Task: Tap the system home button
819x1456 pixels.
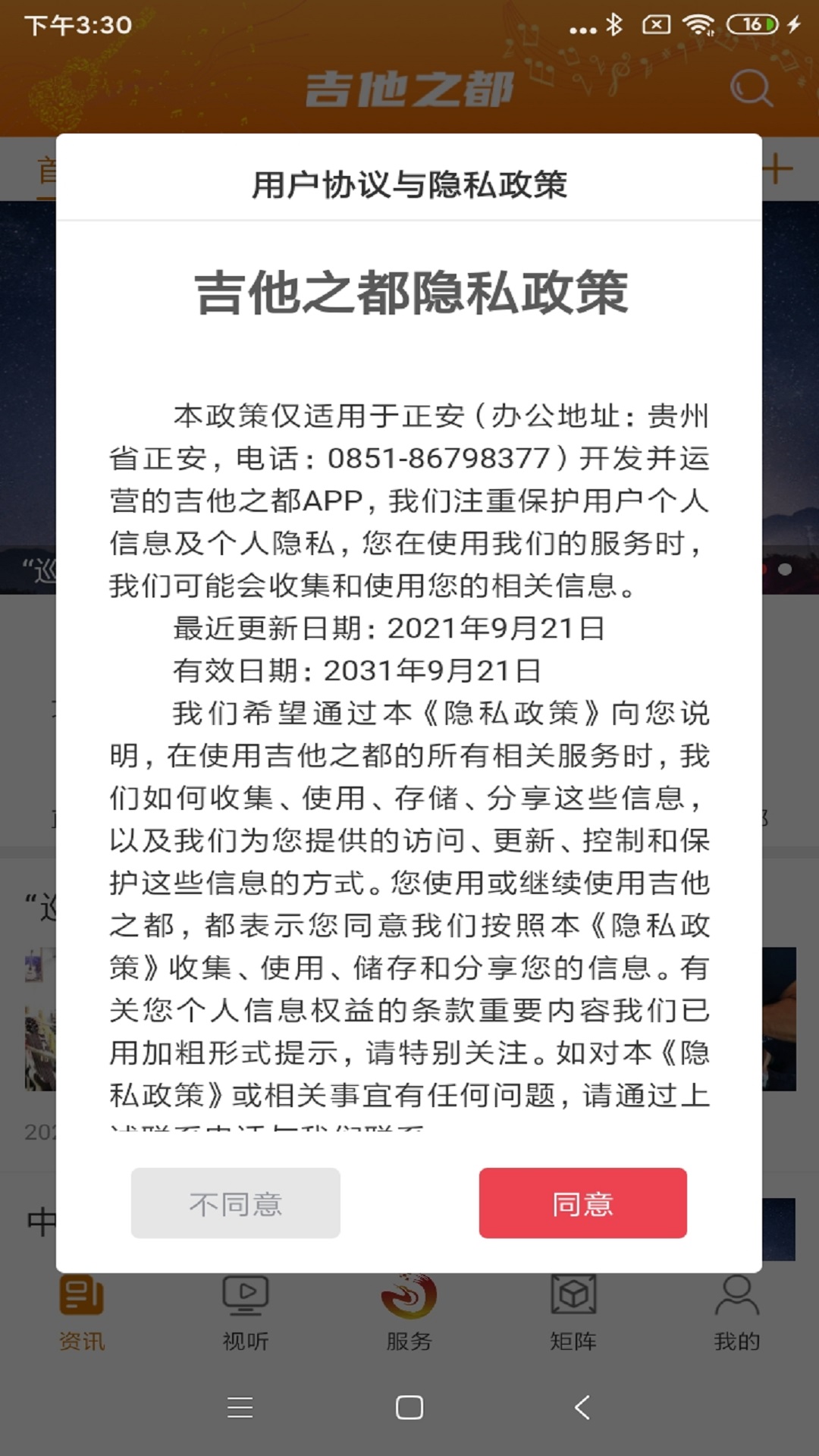Action: (409, 1407)
